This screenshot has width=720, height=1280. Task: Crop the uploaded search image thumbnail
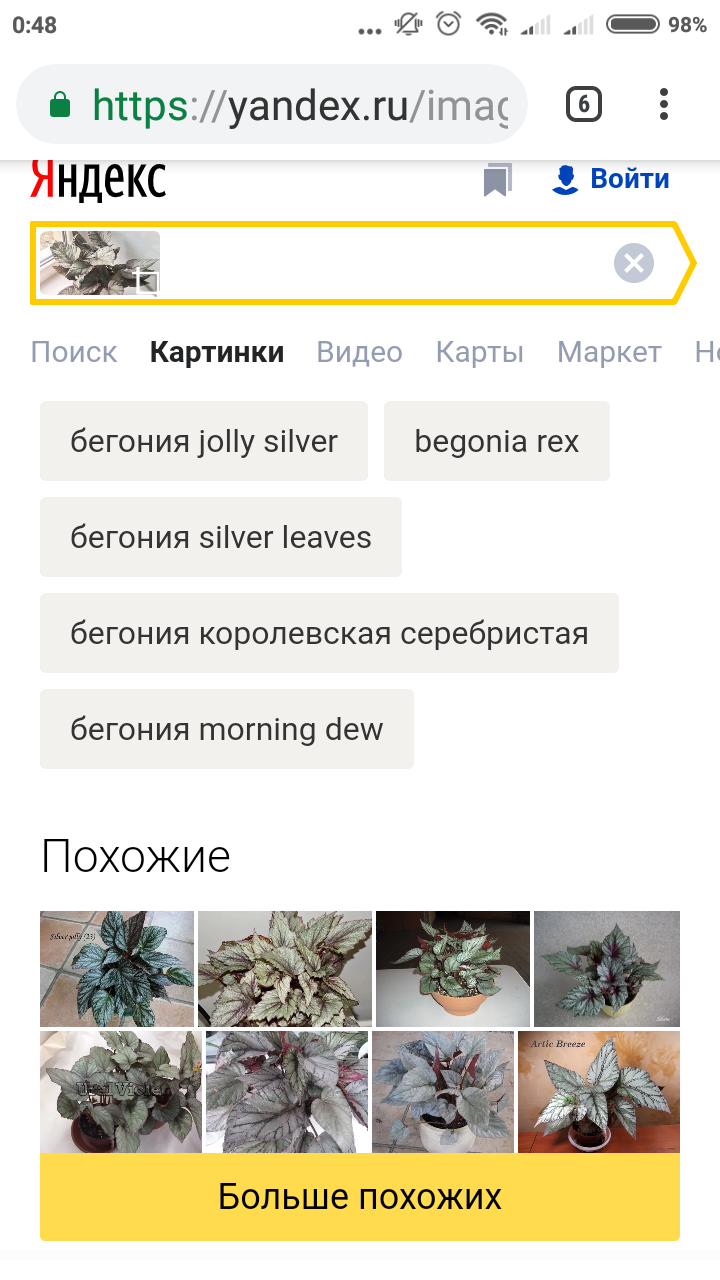point(147,282)
